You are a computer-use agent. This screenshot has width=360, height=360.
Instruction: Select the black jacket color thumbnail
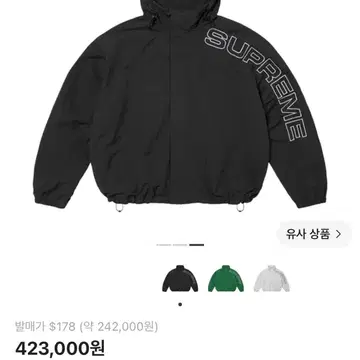(180, 279)
